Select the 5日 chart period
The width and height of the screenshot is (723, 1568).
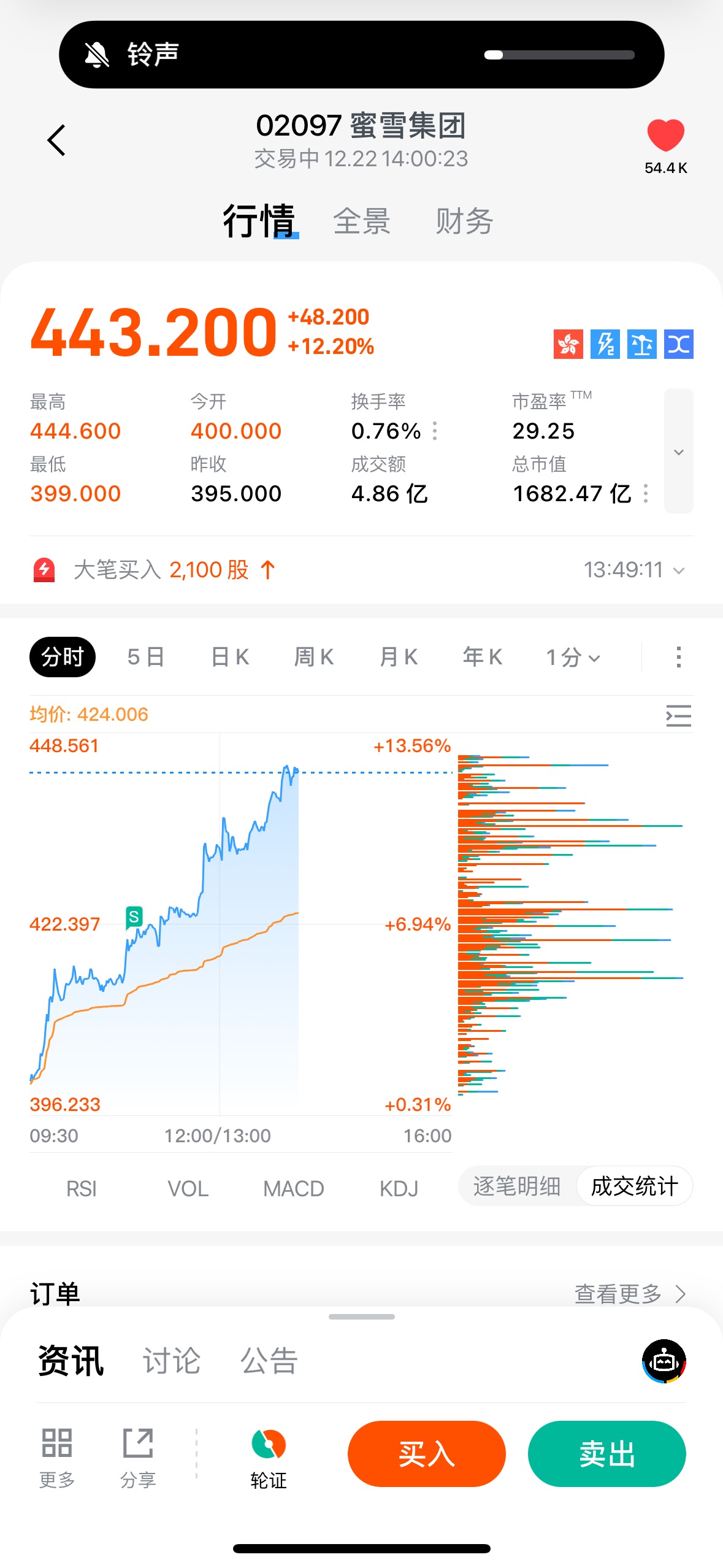tap(146, 657)
